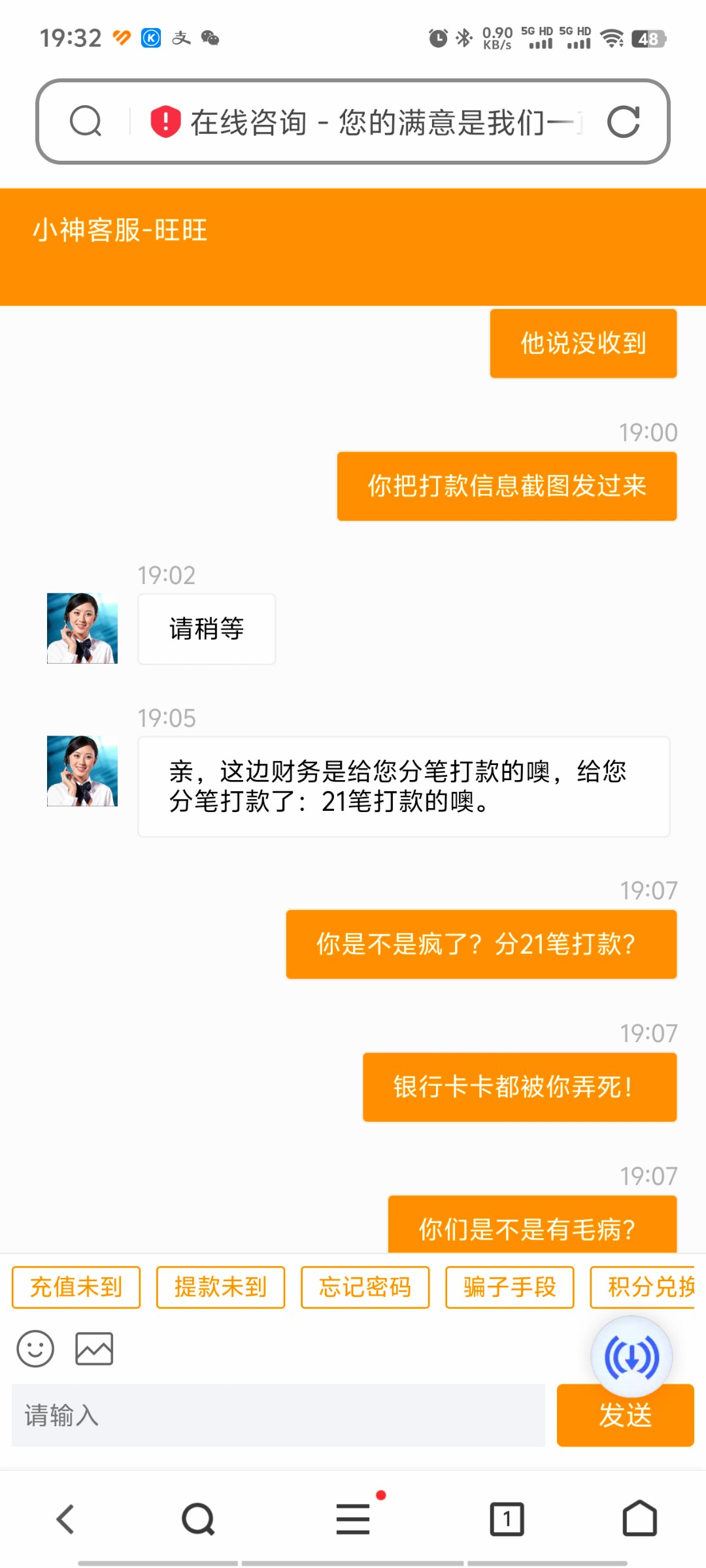Select the 充值未到 quick reply chip

(x=76, y=1287)
